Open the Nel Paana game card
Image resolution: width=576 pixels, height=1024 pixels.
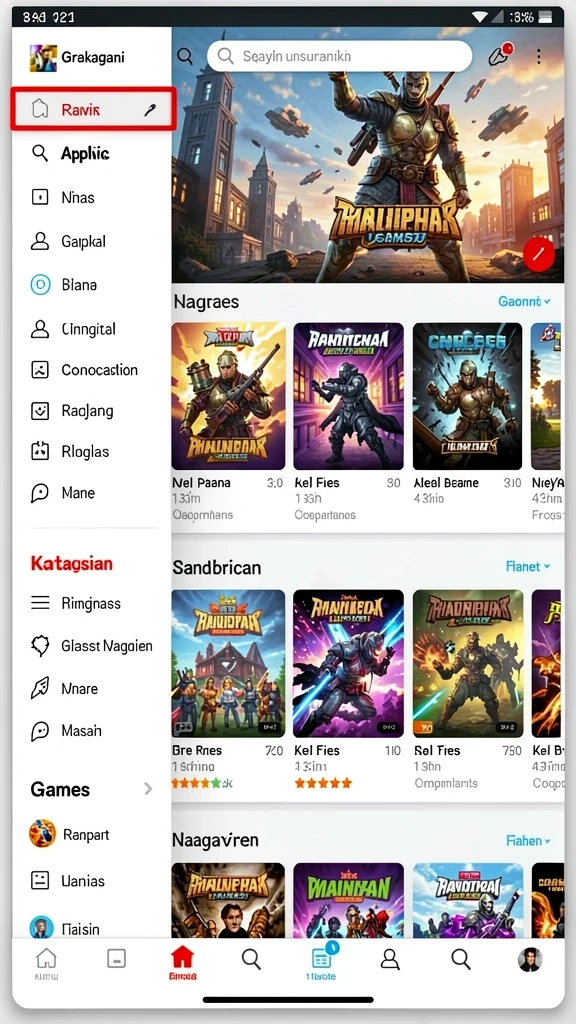228,422
